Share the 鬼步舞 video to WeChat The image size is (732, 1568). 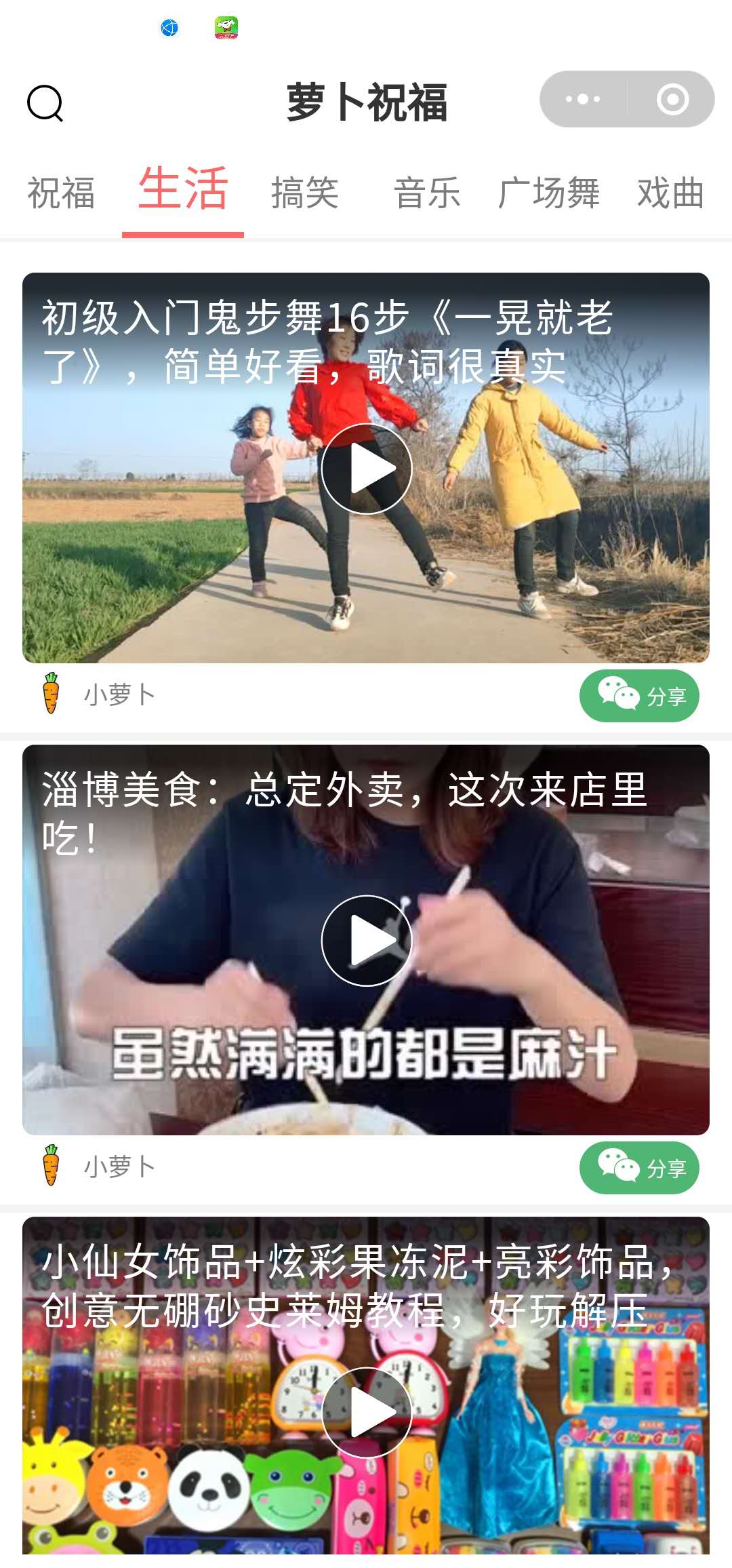click(x=639, y=695)
